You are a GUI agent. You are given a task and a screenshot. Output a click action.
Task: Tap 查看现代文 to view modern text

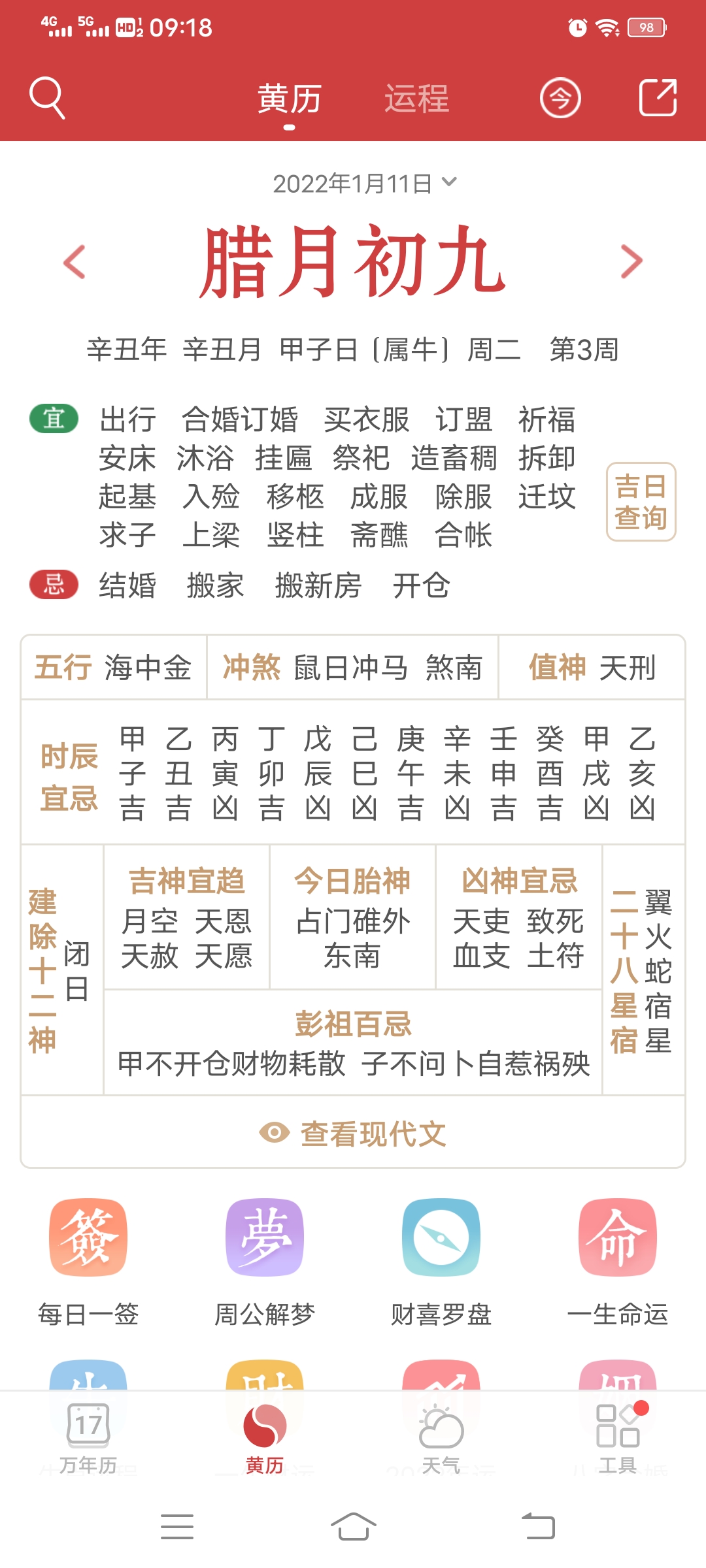pos(353,1134)
